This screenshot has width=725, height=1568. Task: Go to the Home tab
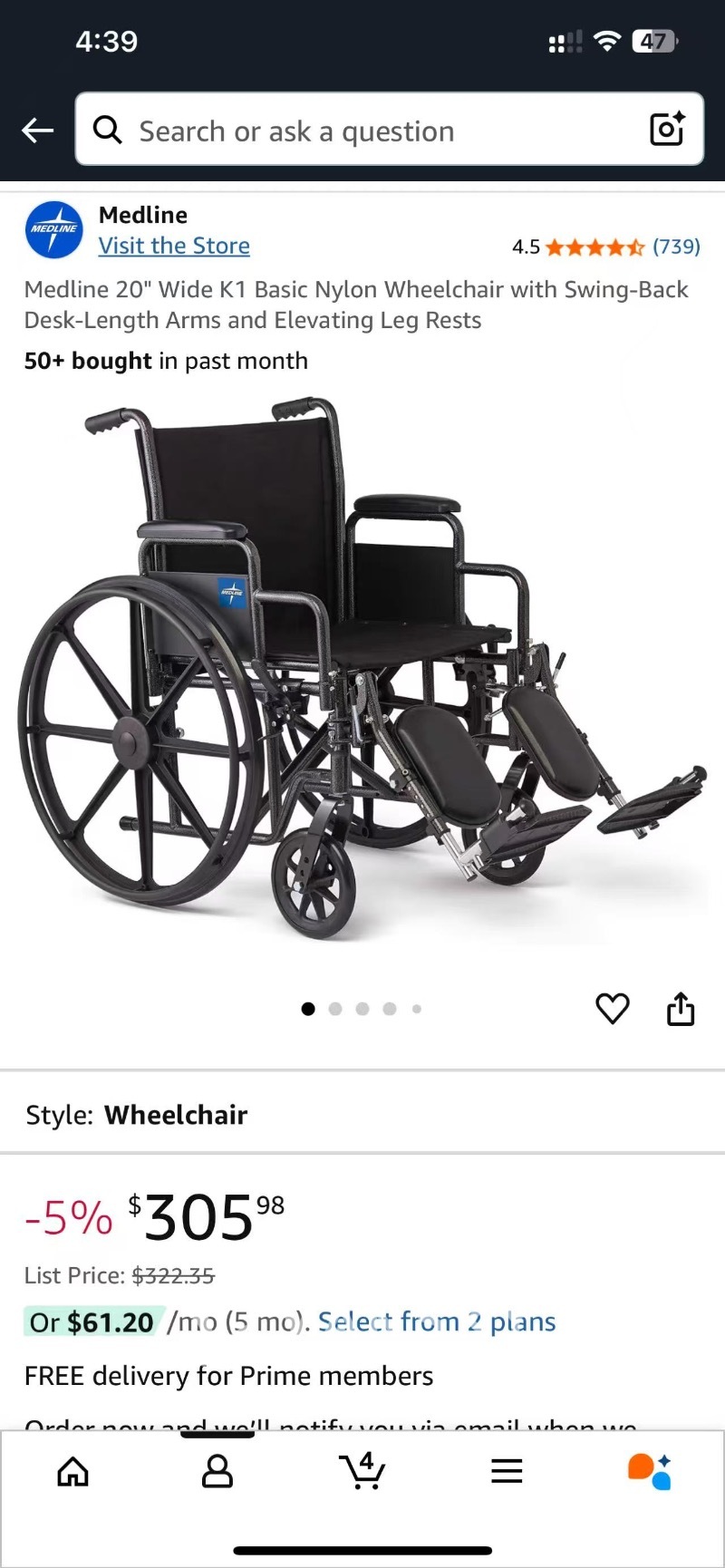73,1471
